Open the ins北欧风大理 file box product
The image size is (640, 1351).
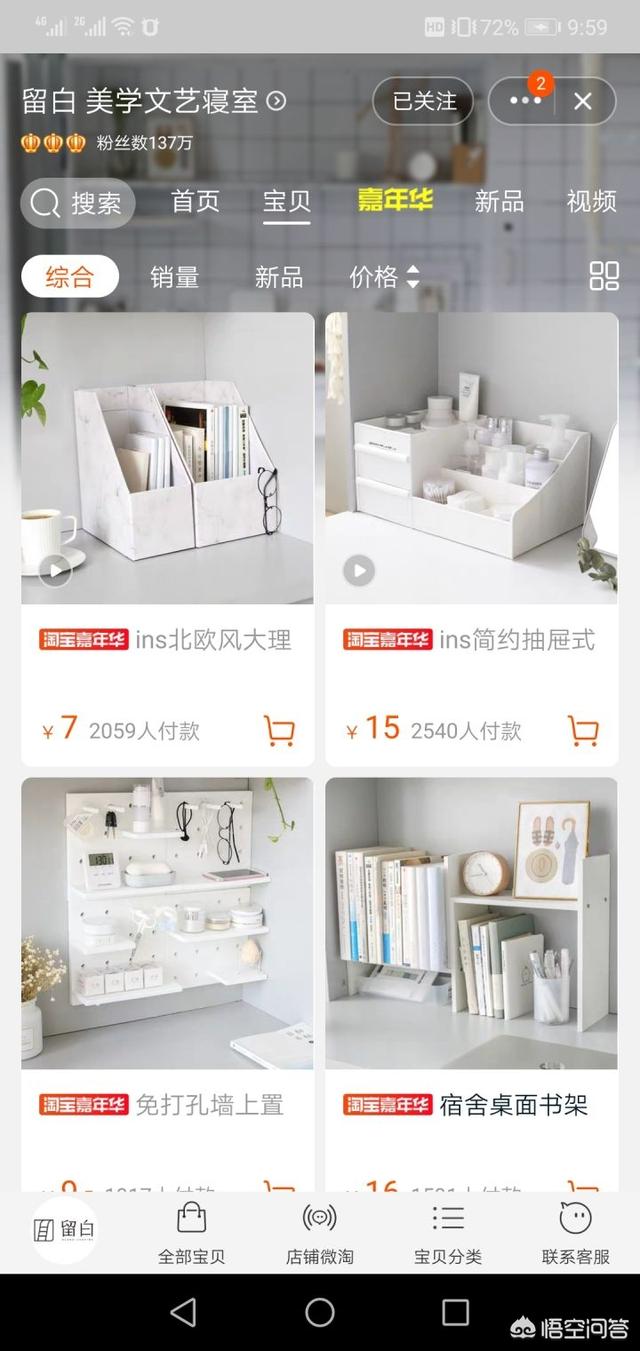(x=167, y=539)
